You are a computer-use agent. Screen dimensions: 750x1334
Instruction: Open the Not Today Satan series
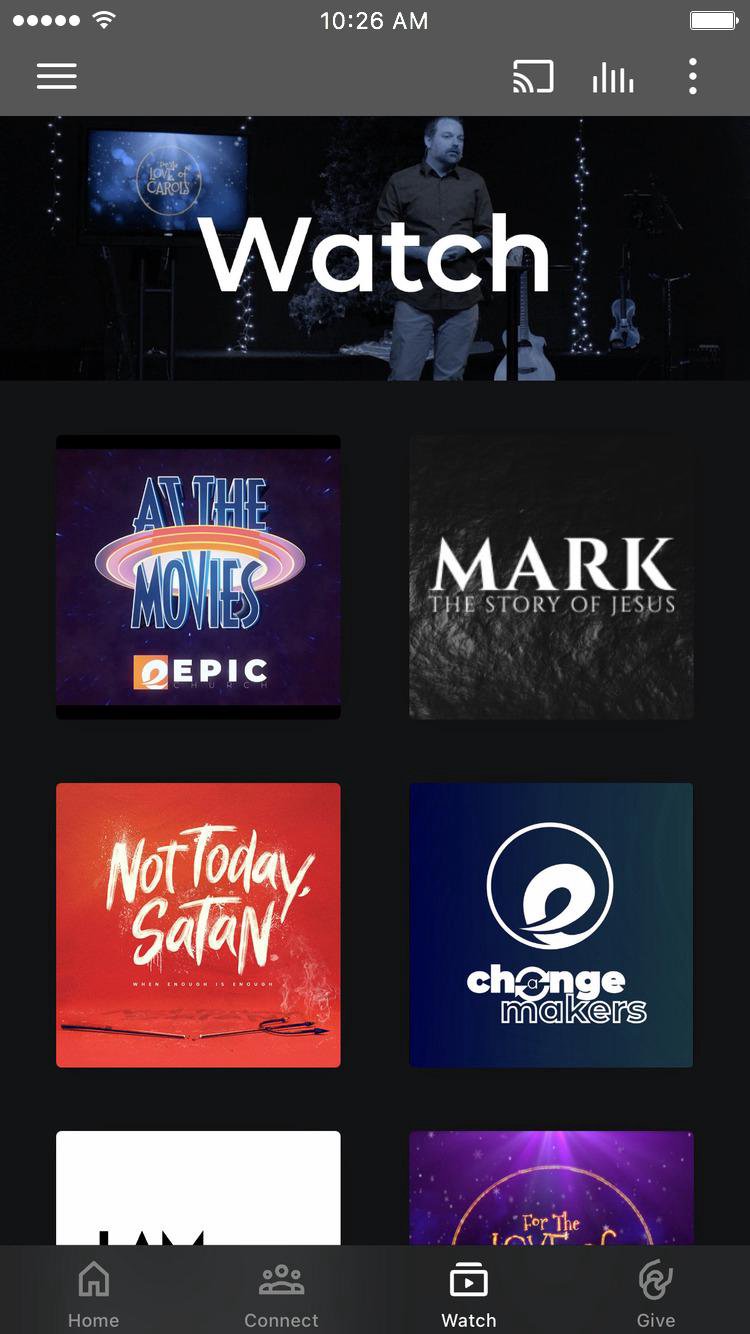point(198,925)
